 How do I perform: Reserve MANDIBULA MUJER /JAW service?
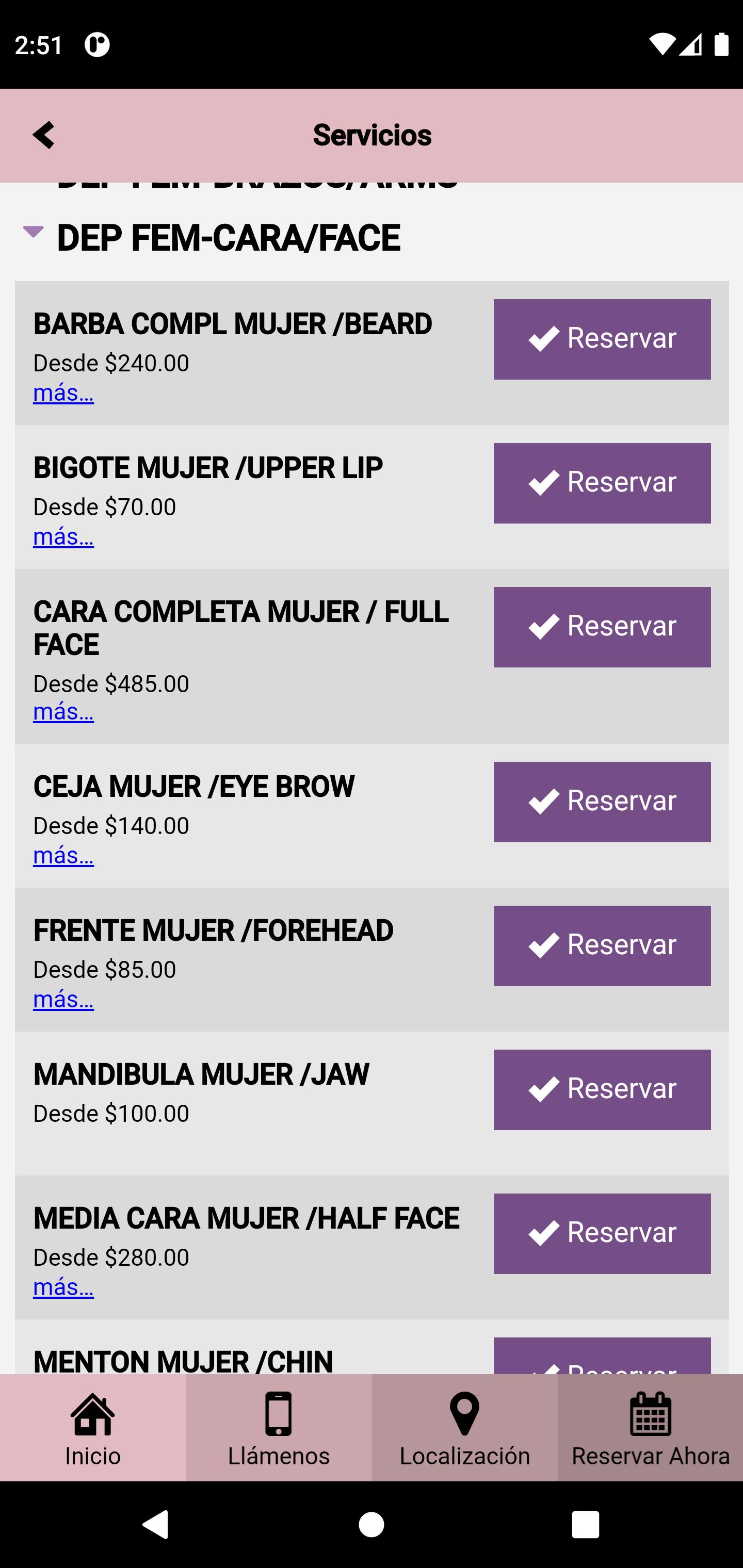pos(602,1089)
